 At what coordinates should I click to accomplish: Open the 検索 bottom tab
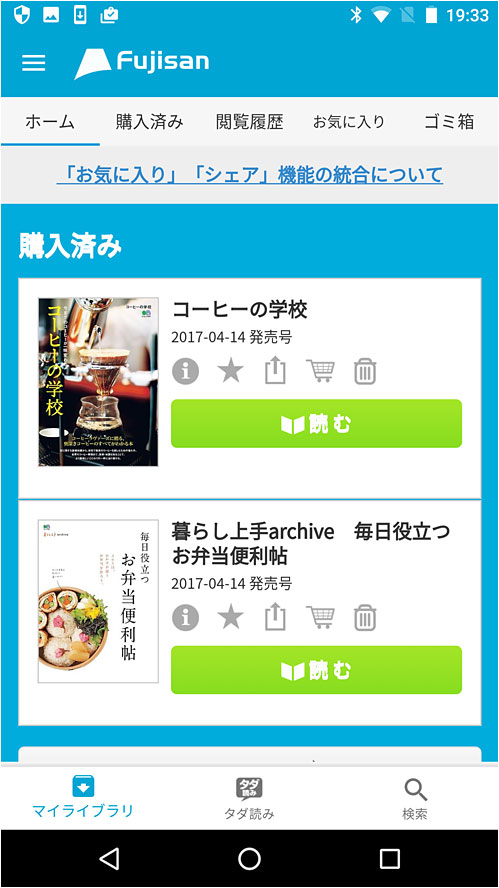coord(415,799)
